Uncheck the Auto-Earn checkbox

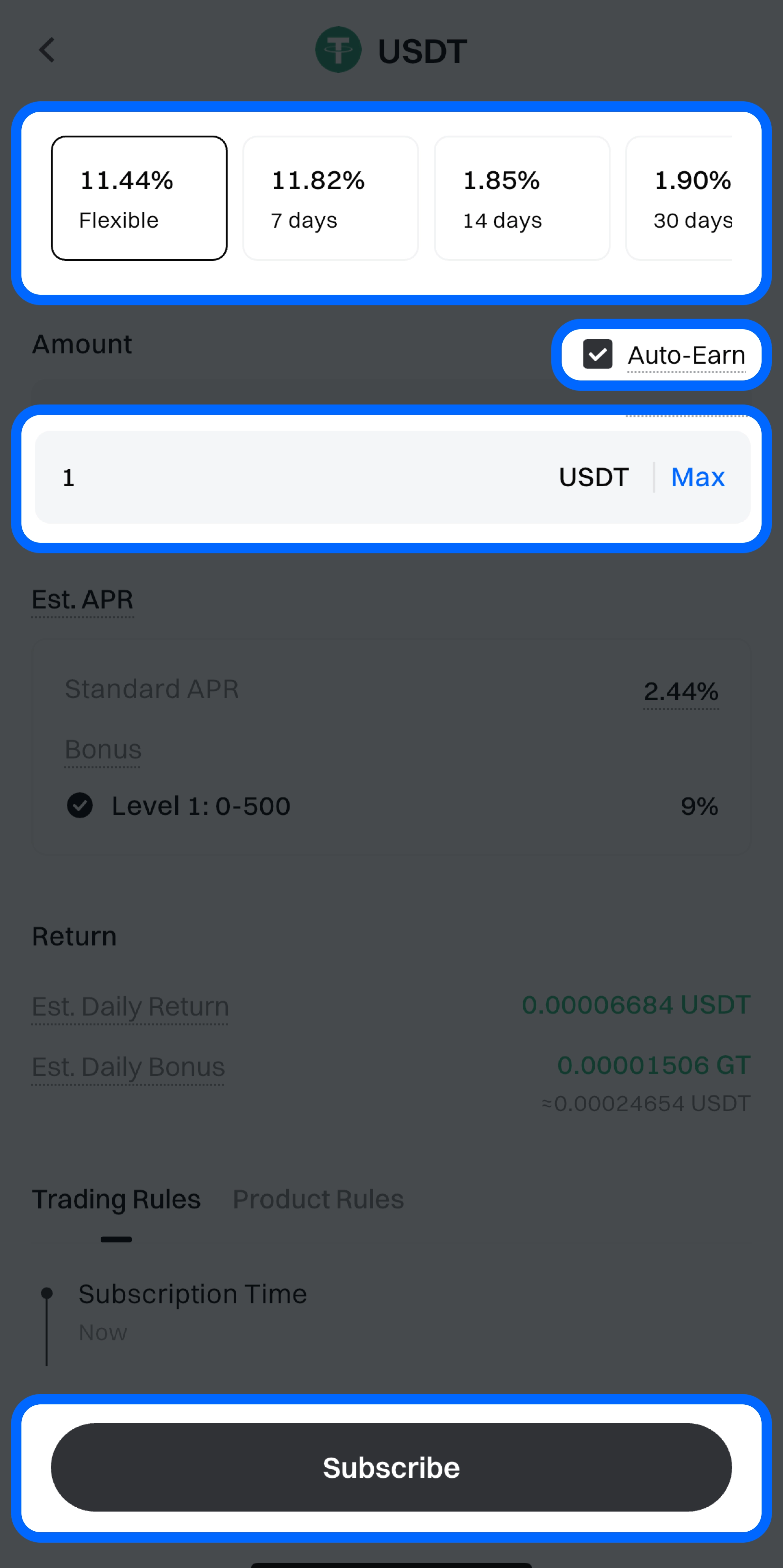[x=597, y=354]
